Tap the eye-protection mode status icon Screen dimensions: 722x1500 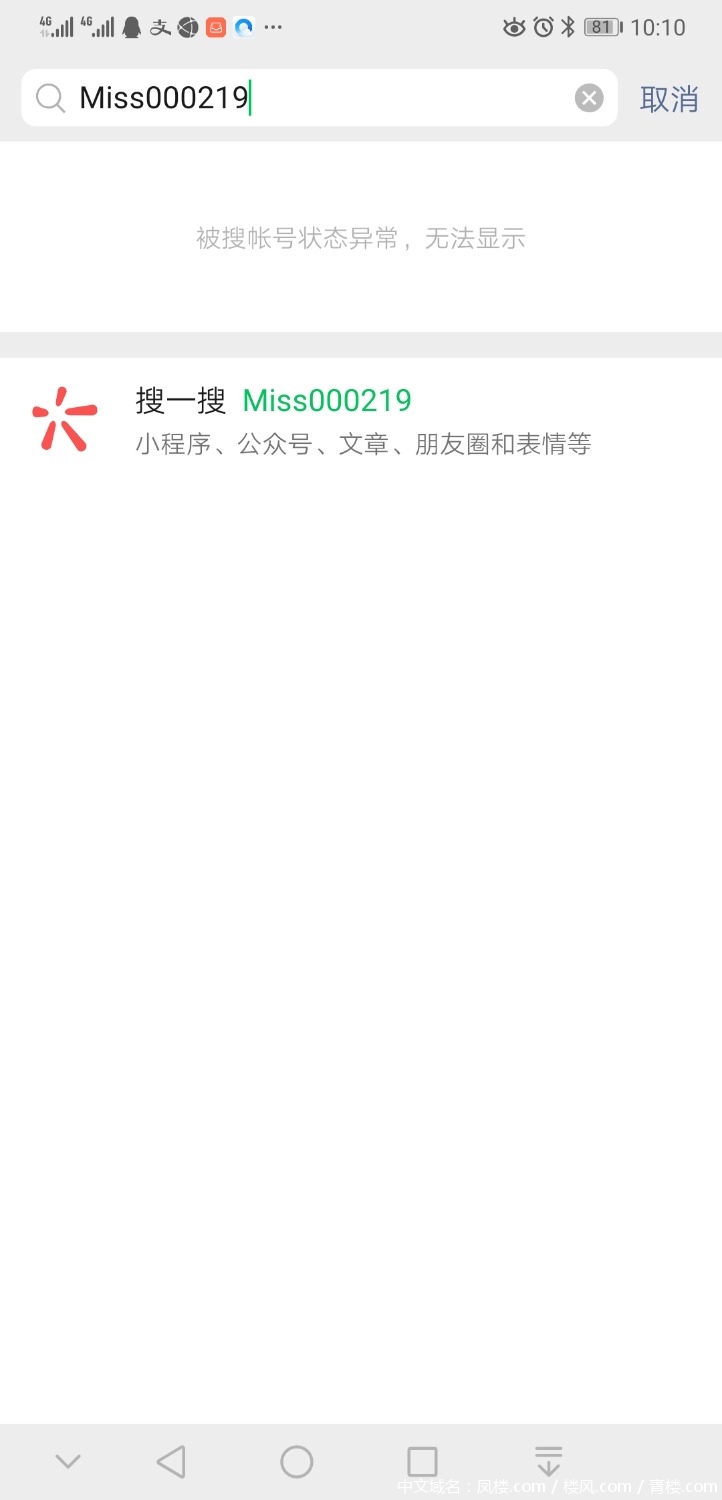512,27
